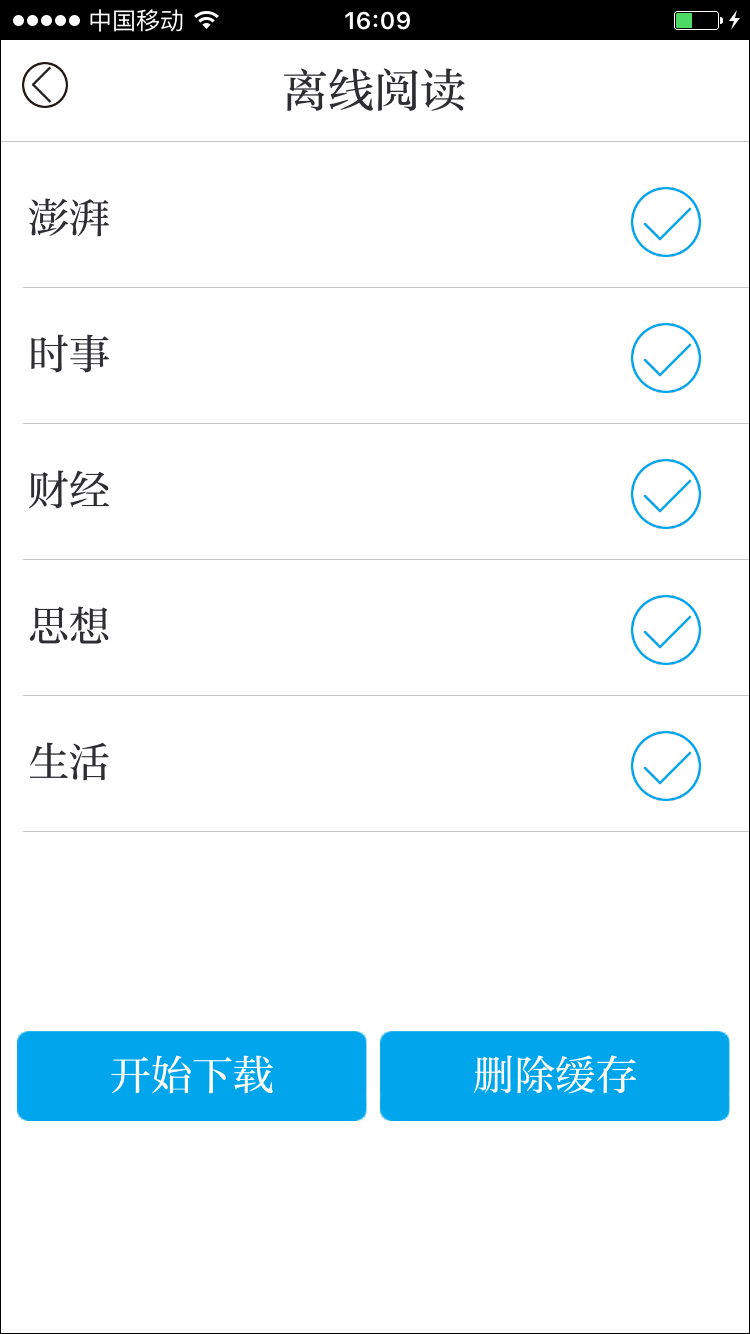750x1334 pixels.
Task: Toggle offline download for 思想
Action: (x=665, y=629)
